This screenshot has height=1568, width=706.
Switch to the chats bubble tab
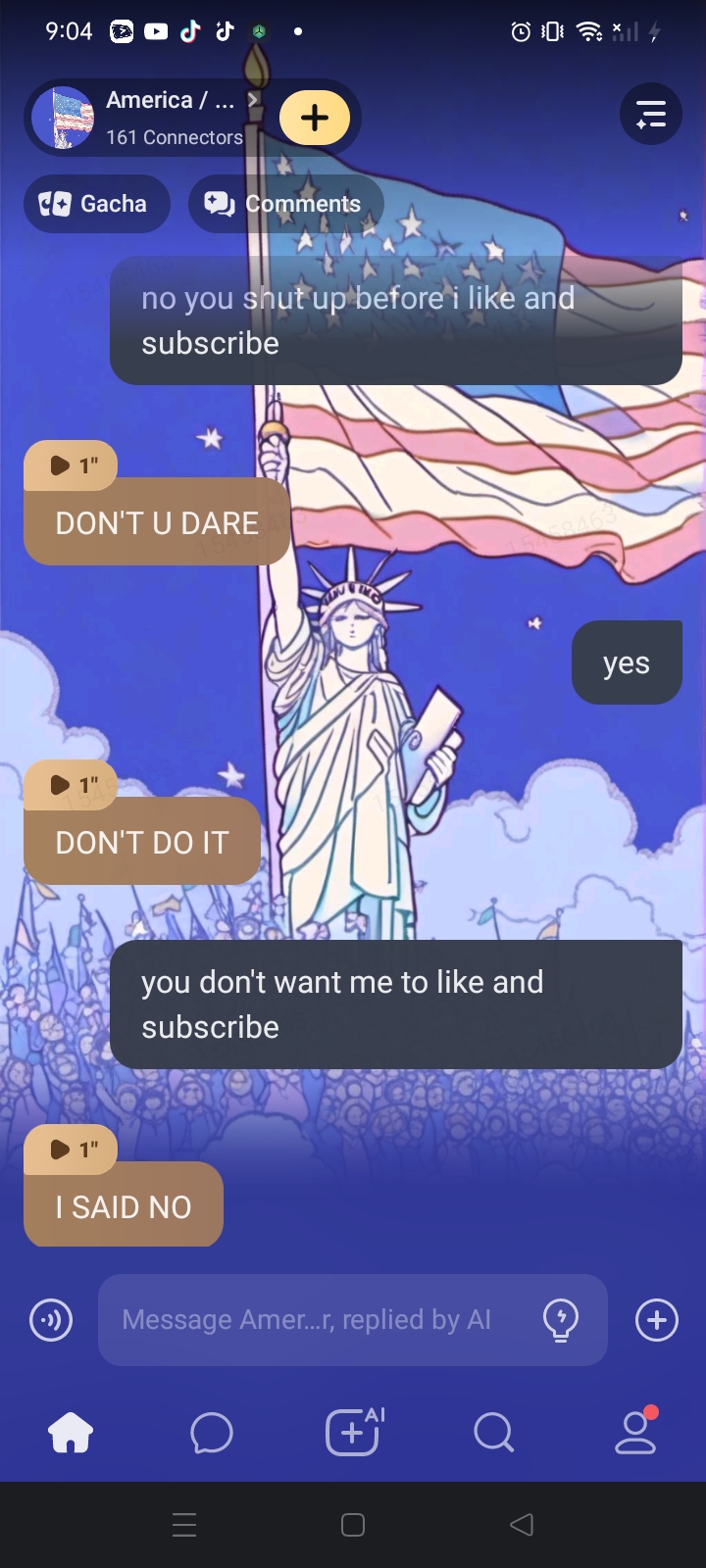coord(212,1433)
